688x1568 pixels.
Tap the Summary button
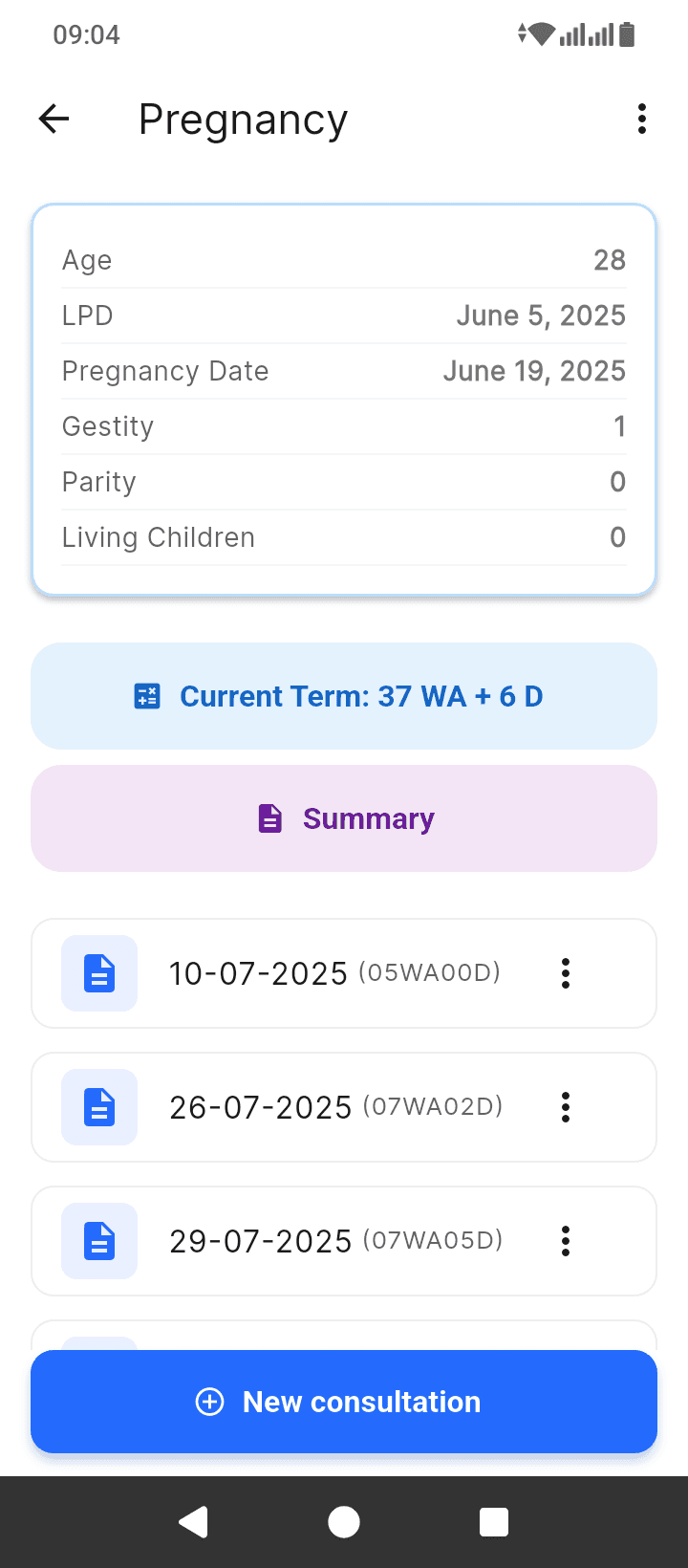coord(344,818)
